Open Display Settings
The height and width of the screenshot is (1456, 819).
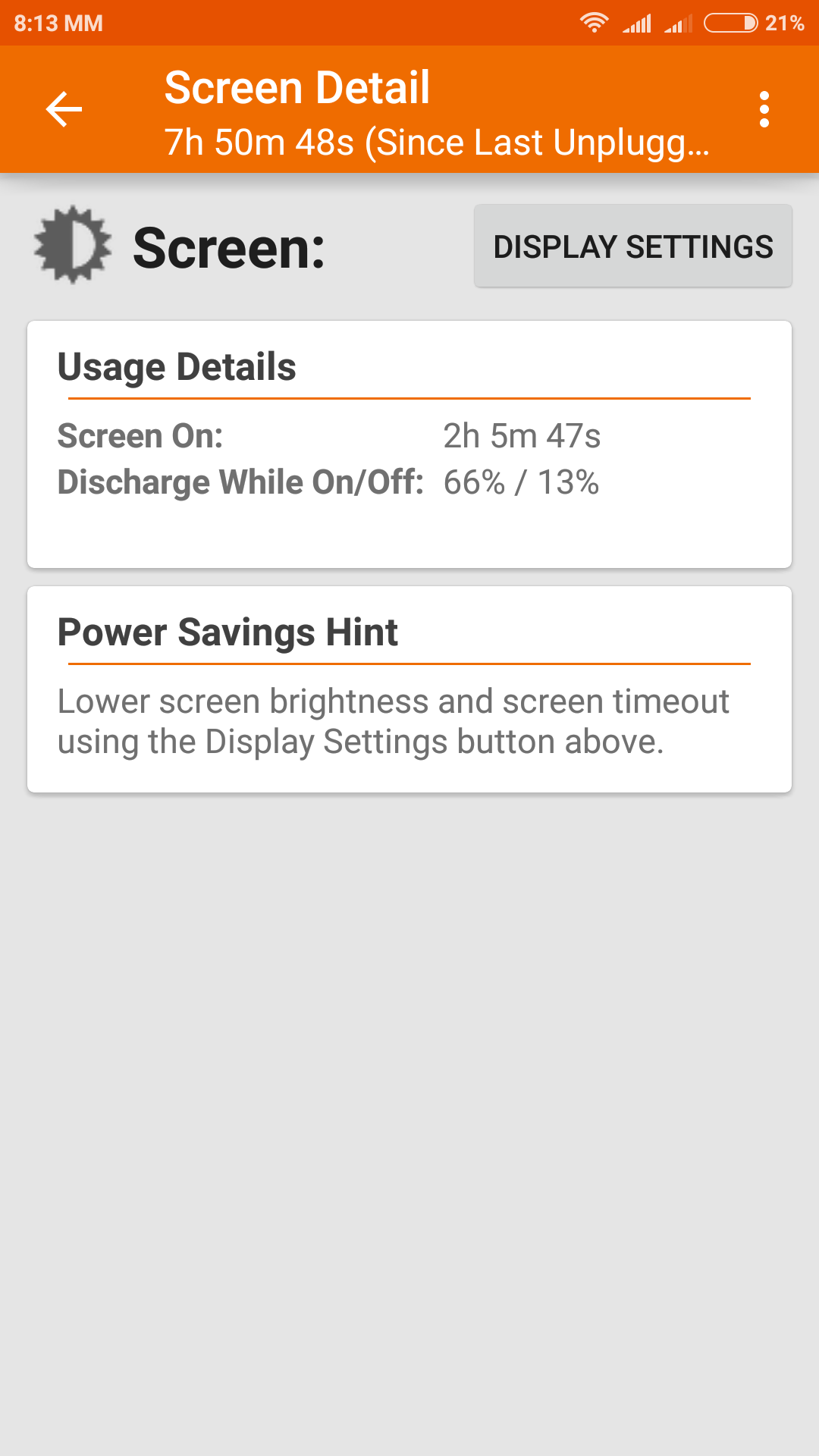point(633,246)
